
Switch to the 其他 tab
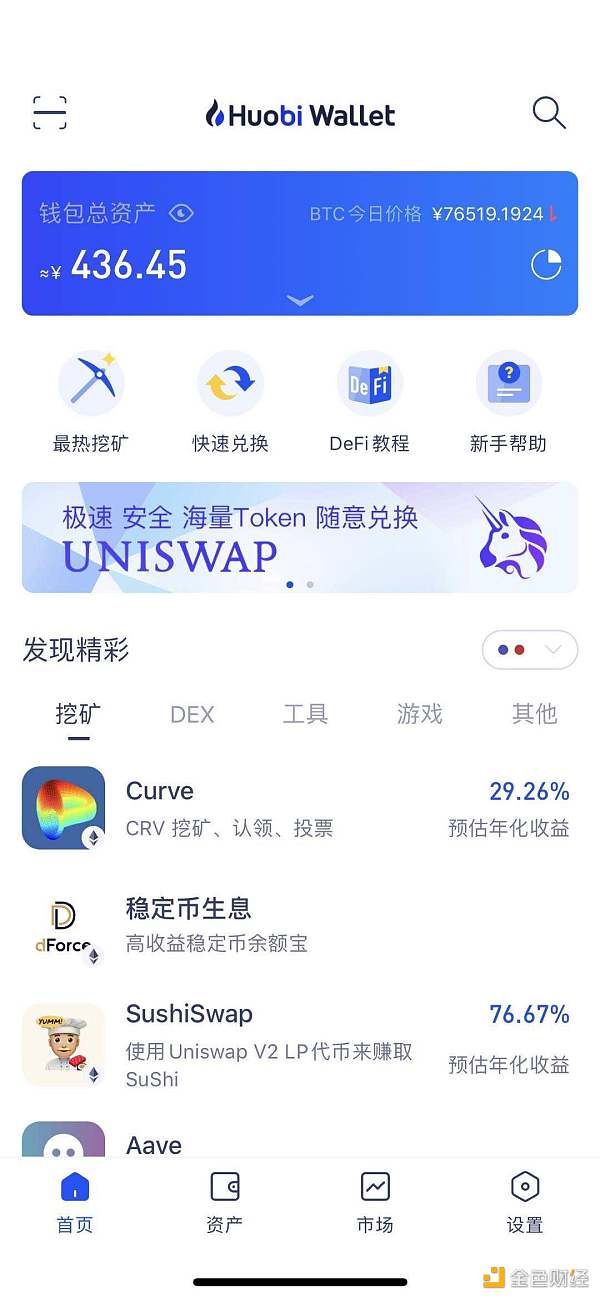coord(534,714)
